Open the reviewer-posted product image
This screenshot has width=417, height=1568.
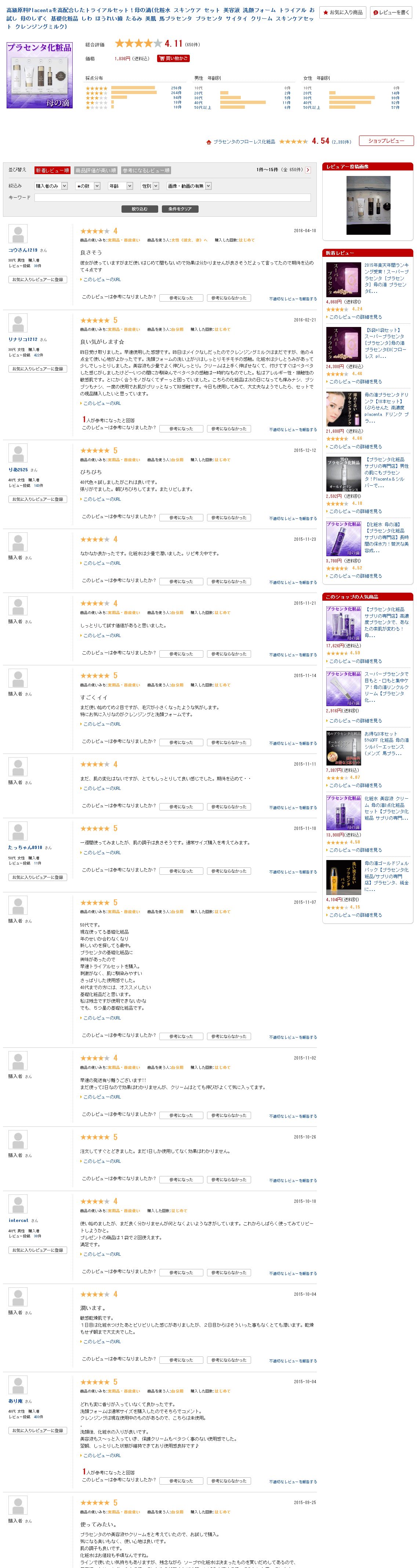tap(368, 205)
